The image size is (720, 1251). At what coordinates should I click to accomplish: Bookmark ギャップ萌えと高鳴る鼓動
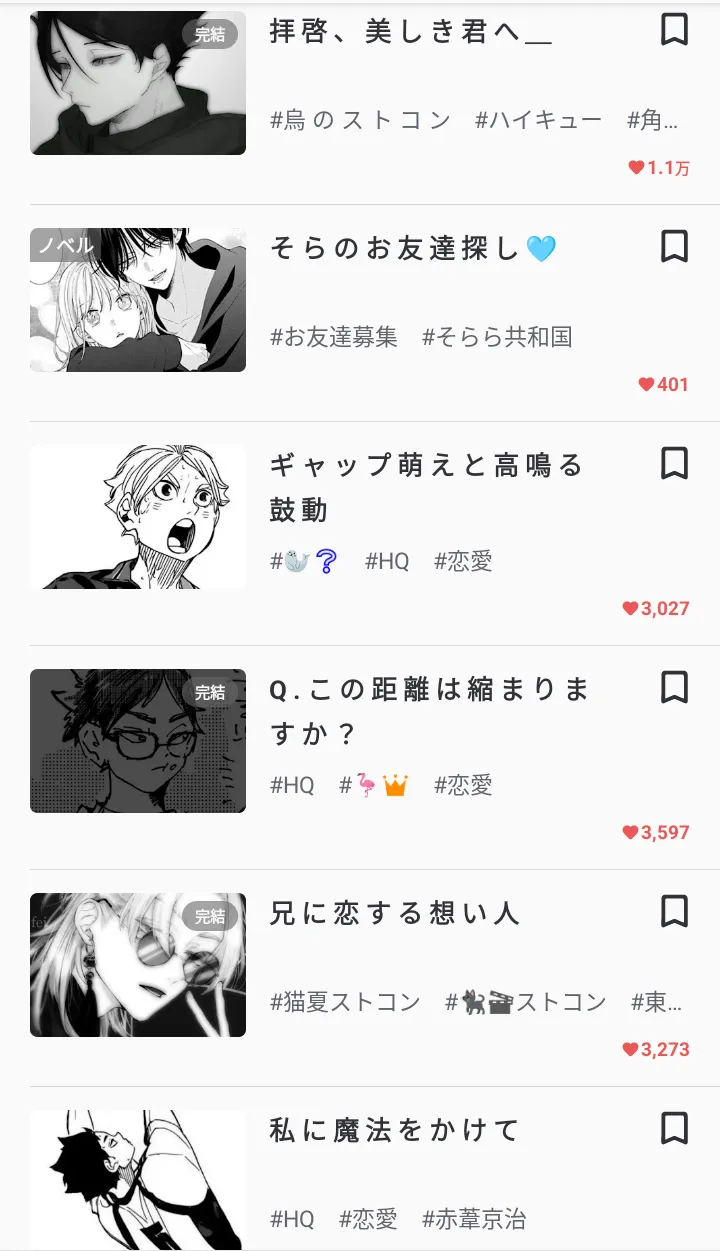click(675, 463)
